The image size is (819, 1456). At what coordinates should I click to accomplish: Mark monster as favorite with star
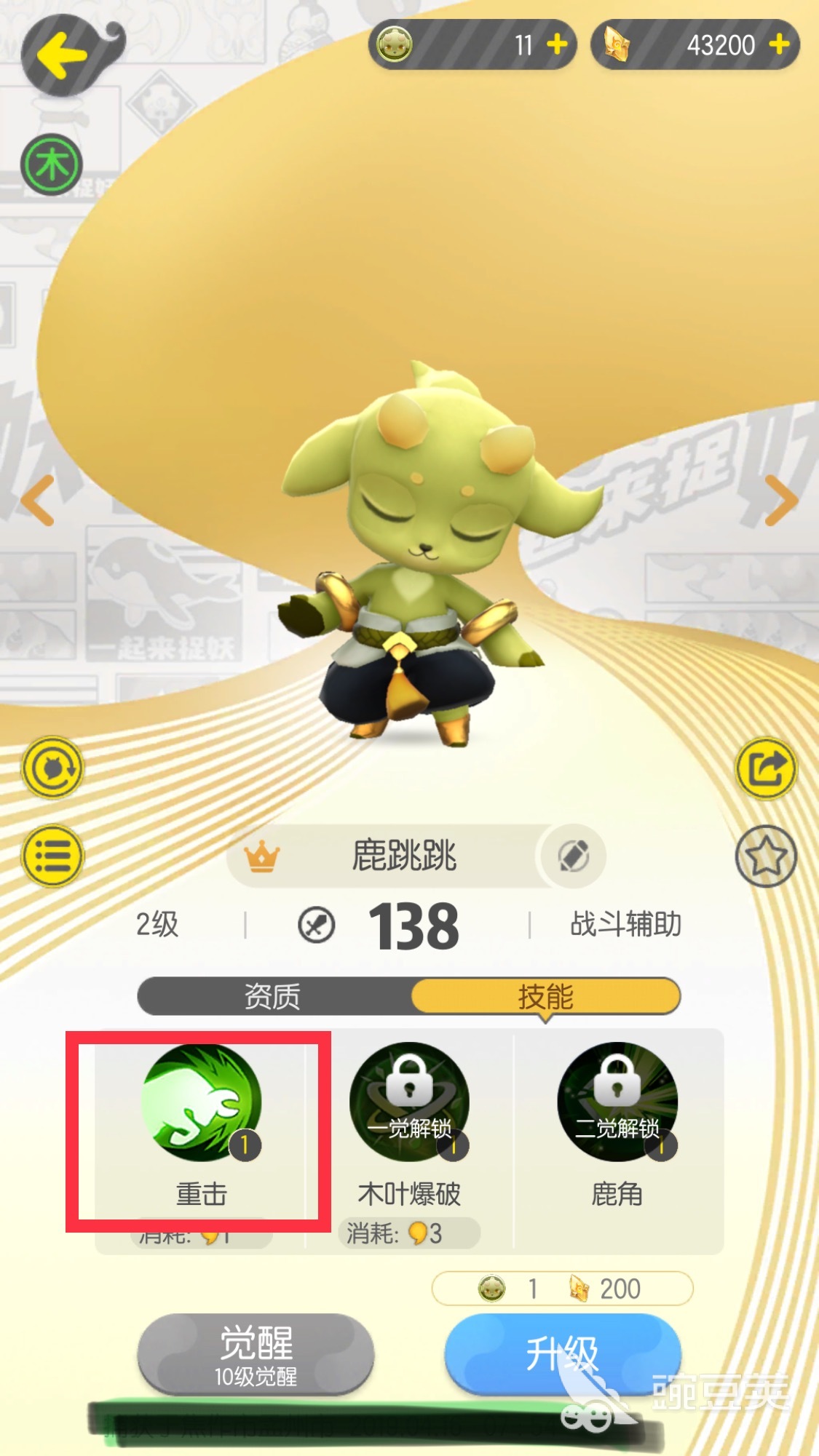point(766,856)
